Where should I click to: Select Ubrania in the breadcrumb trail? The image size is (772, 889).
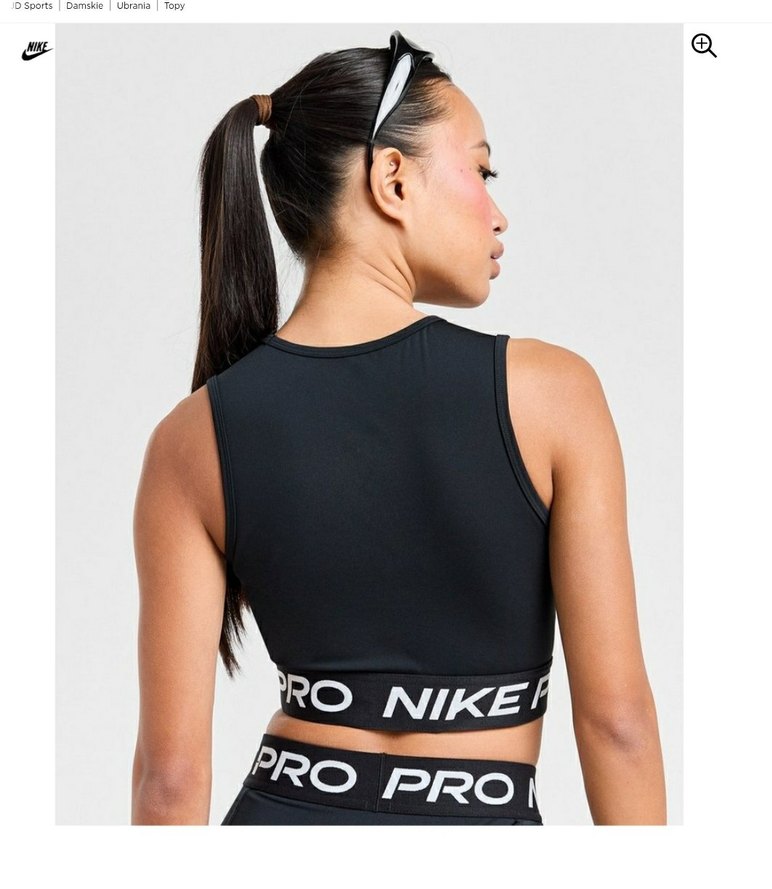(132, 6)
